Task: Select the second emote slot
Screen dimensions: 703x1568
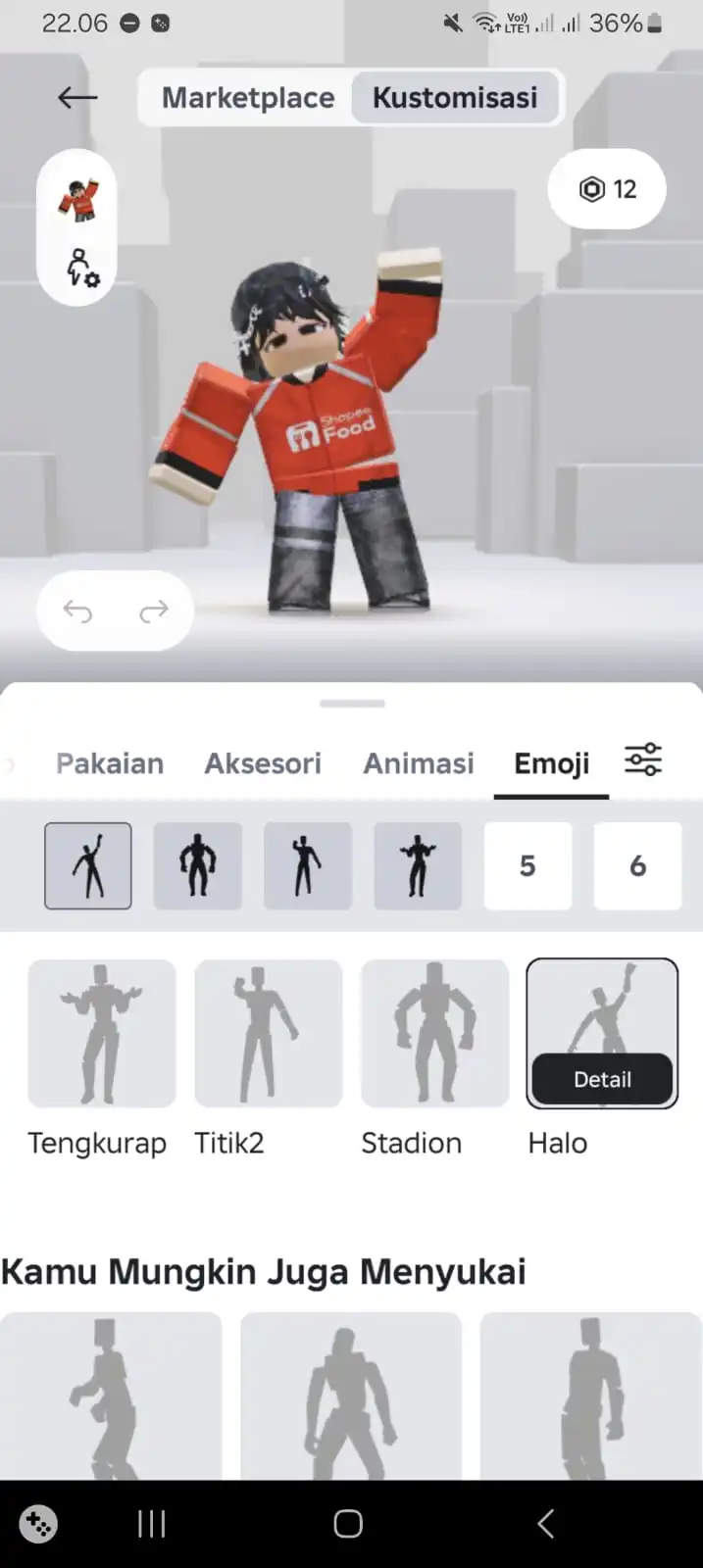Action: tap(198, 865)
